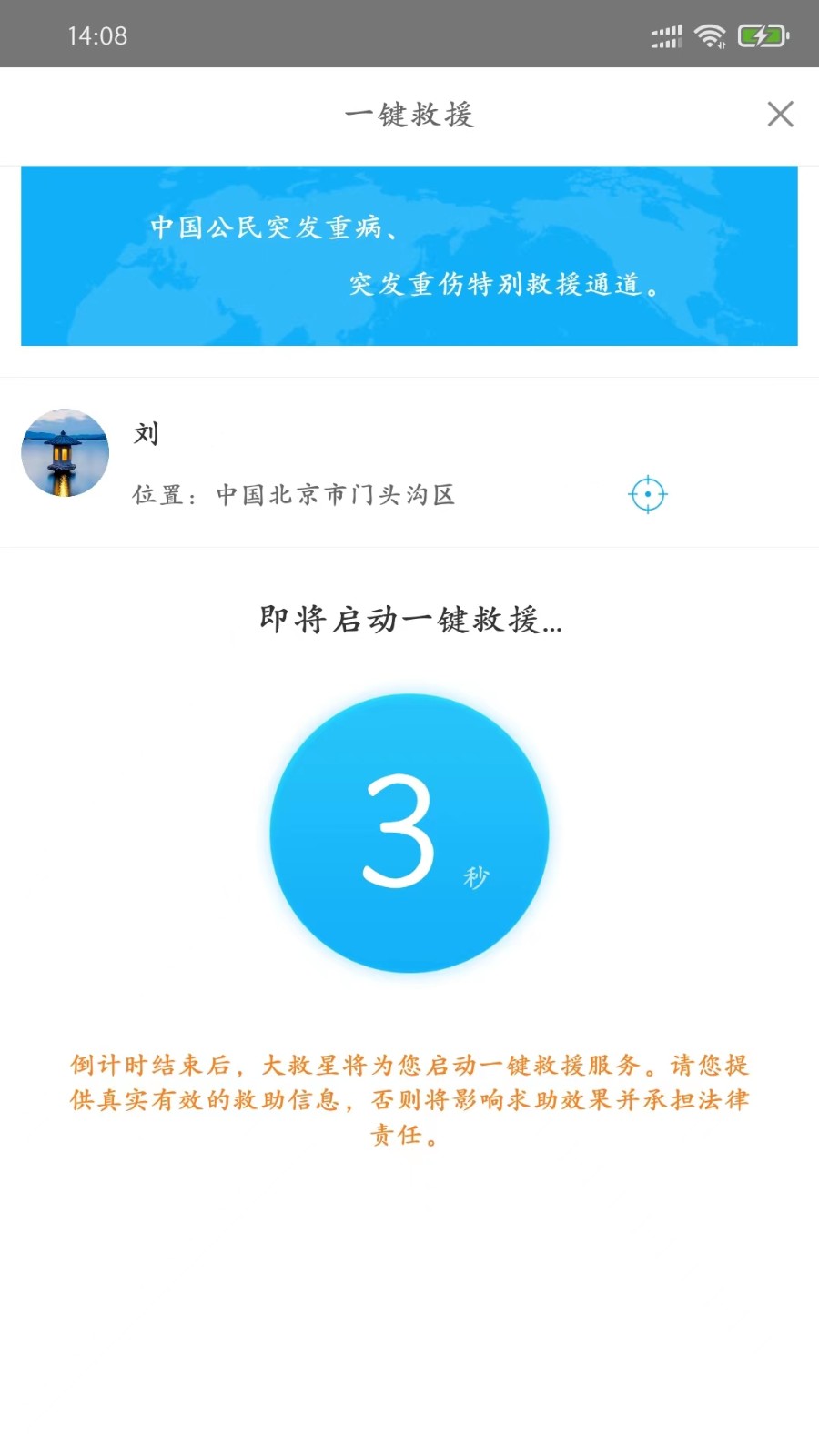819x1456 pixels.
Task: Tap the charging battery icon
Action: pyautogui.click(x=761, y=35)
